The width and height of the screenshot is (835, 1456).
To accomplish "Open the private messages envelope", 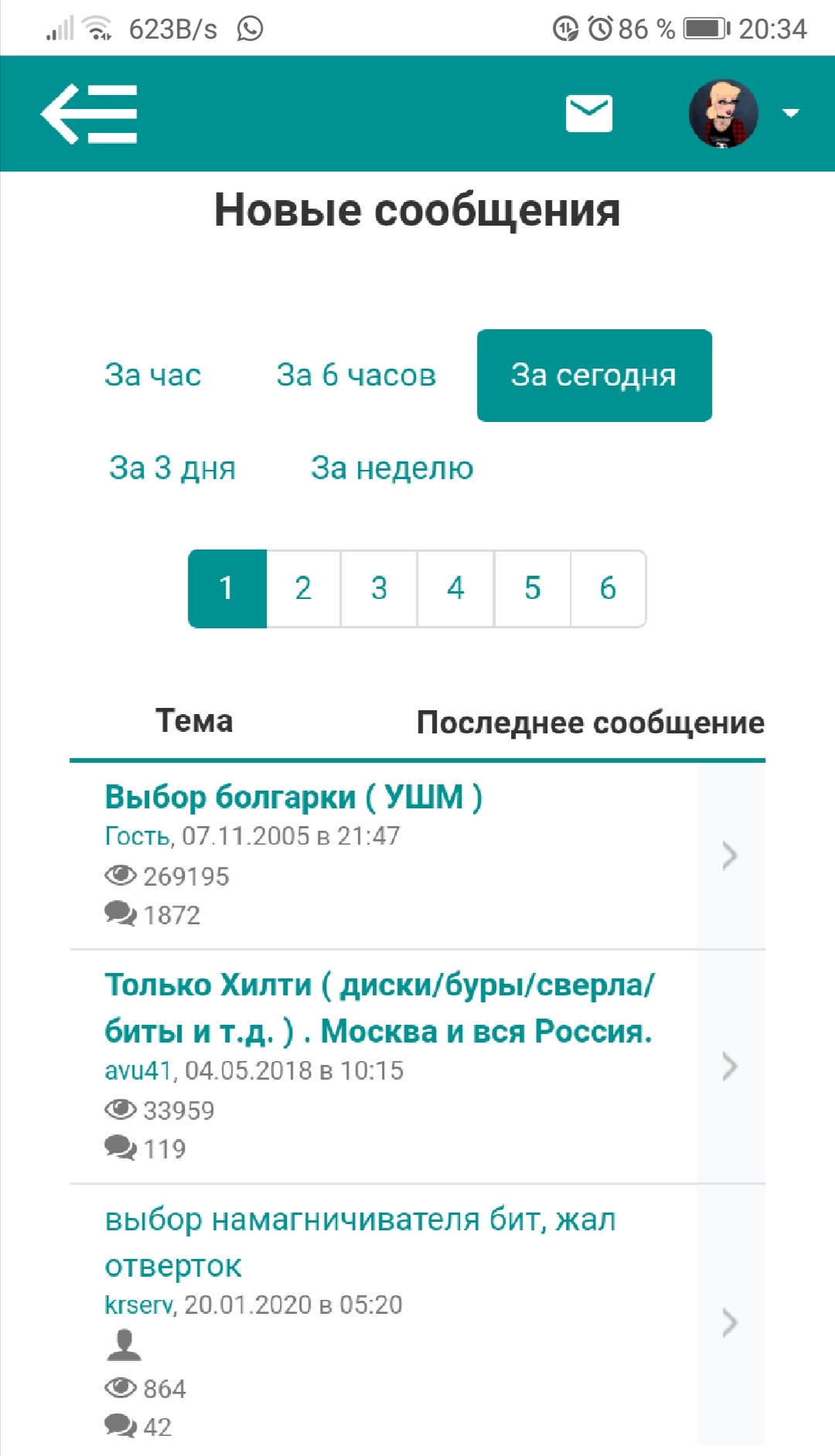I will click(588, 114).
